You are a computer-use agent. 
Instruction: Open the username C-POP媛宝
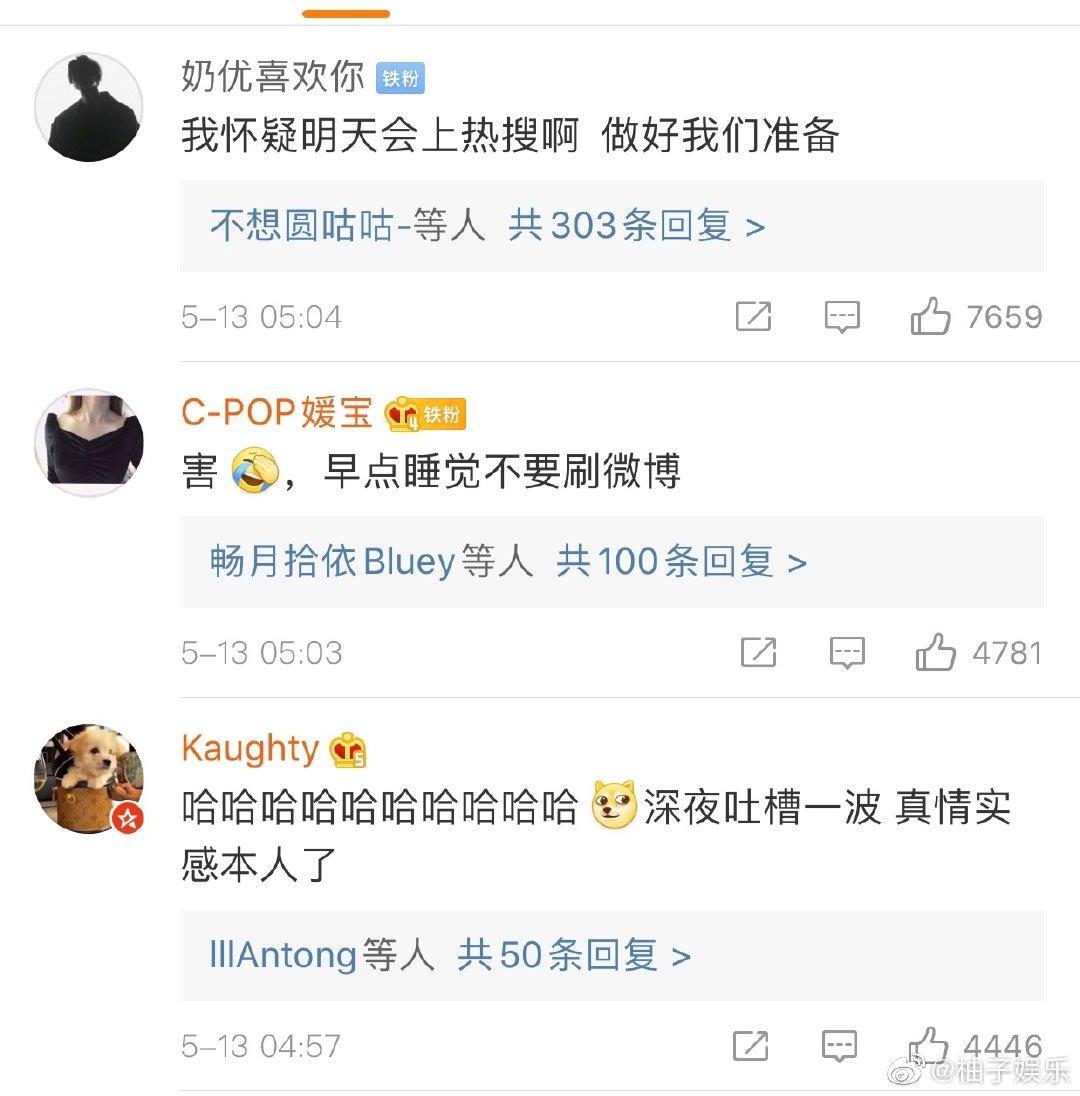pyautogui.click(x=277, y=412)
